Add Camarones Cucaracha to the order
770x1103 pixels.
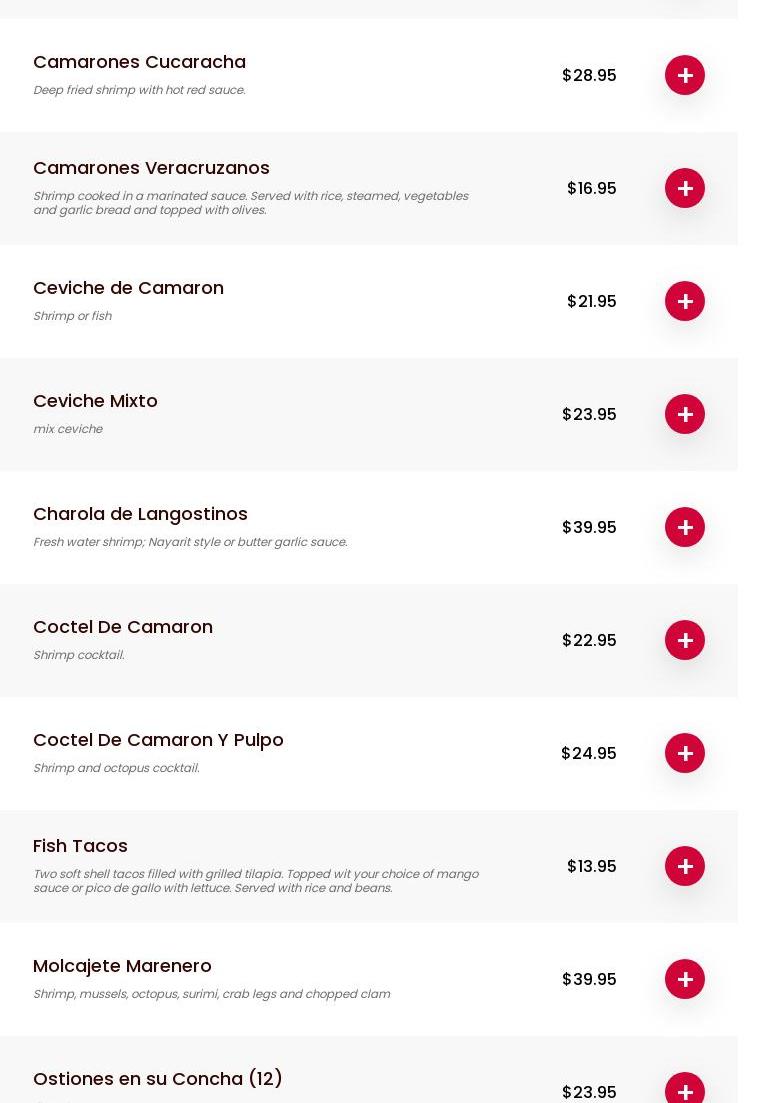(685, 75)
